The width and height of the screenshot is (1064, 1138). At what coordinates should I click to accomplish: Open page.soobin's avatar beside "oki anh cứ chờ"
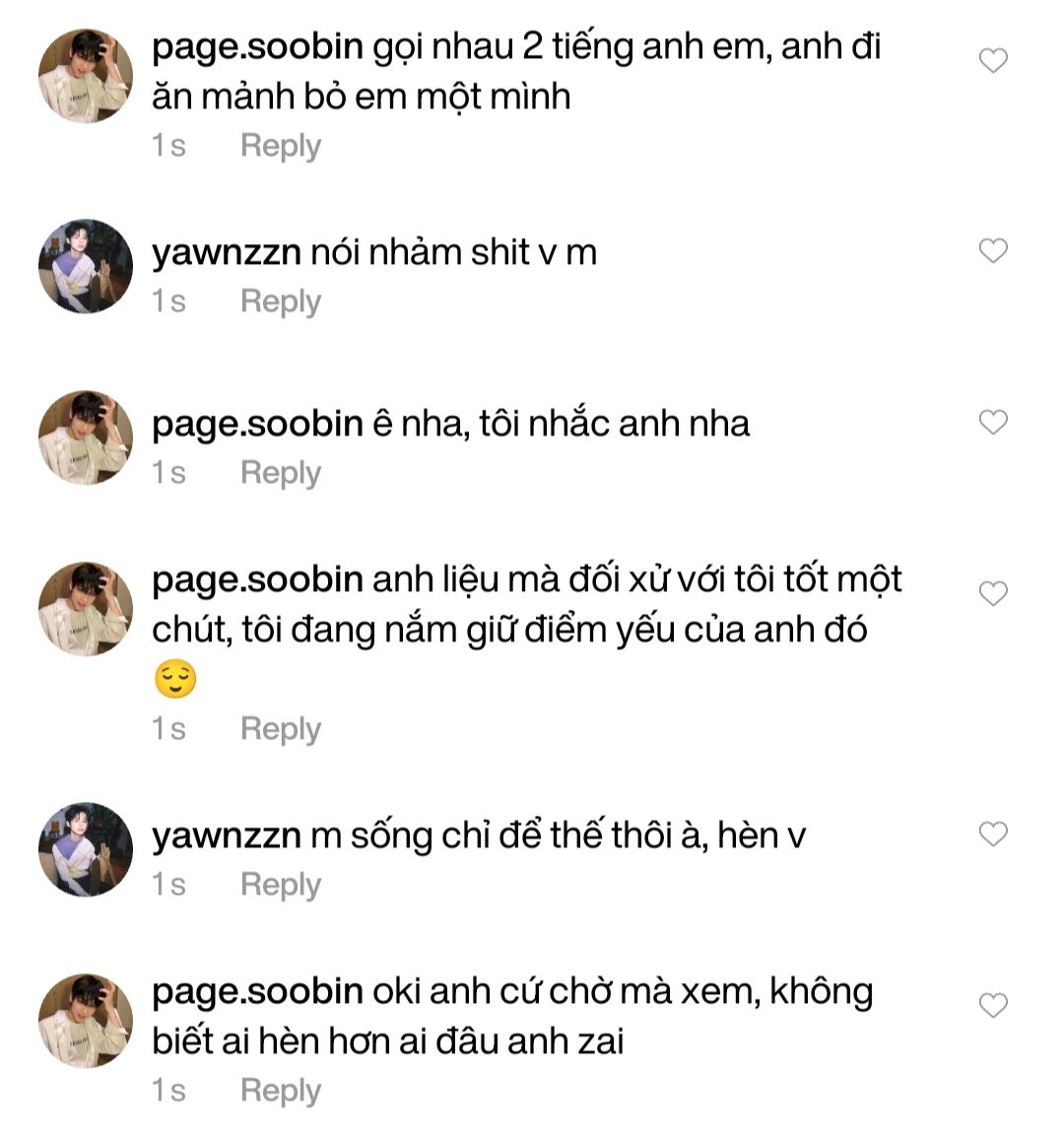(86, 1021)
